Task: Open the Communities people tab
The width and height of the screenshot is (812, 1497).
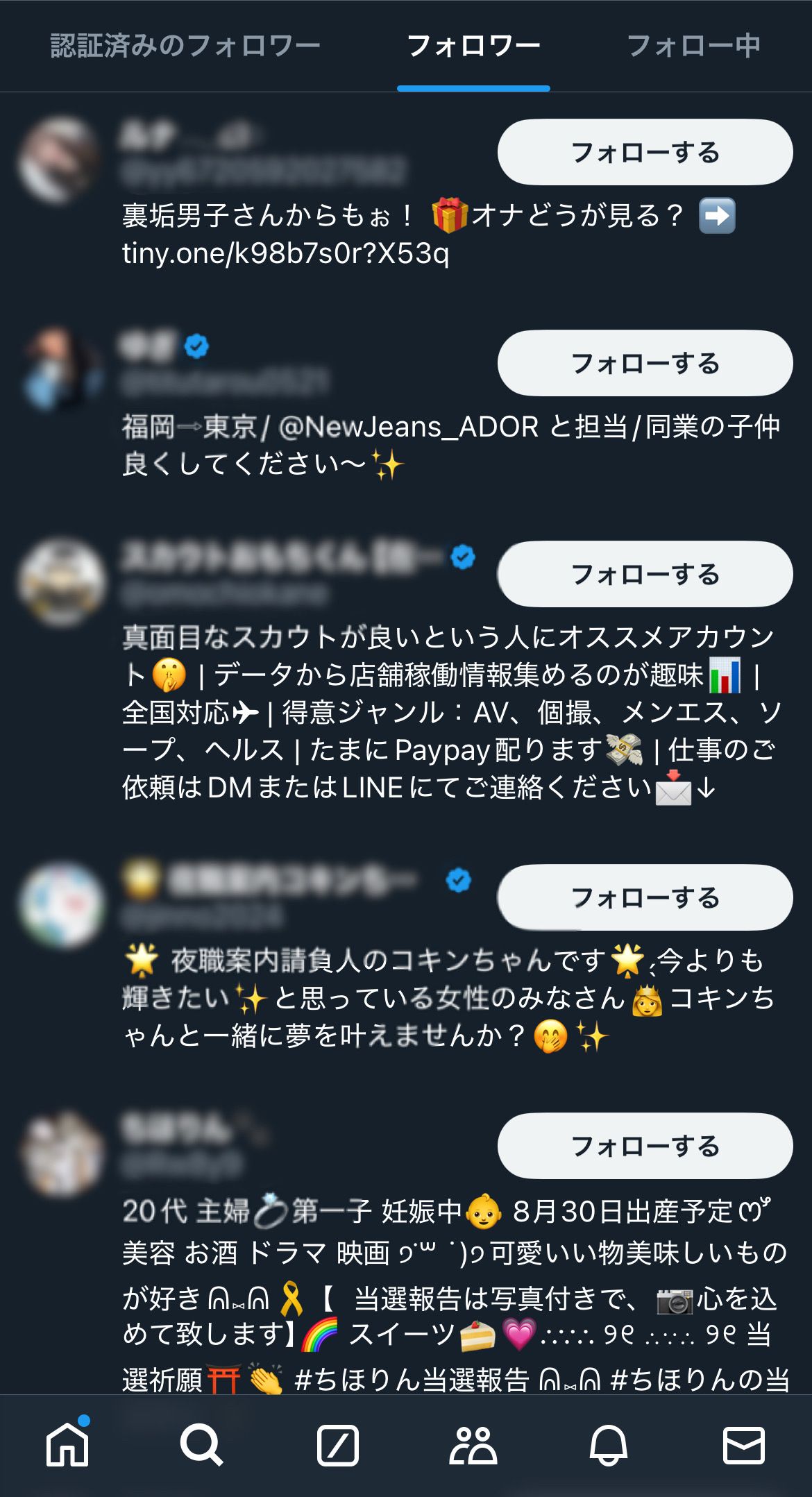Action: point(473,1446)
